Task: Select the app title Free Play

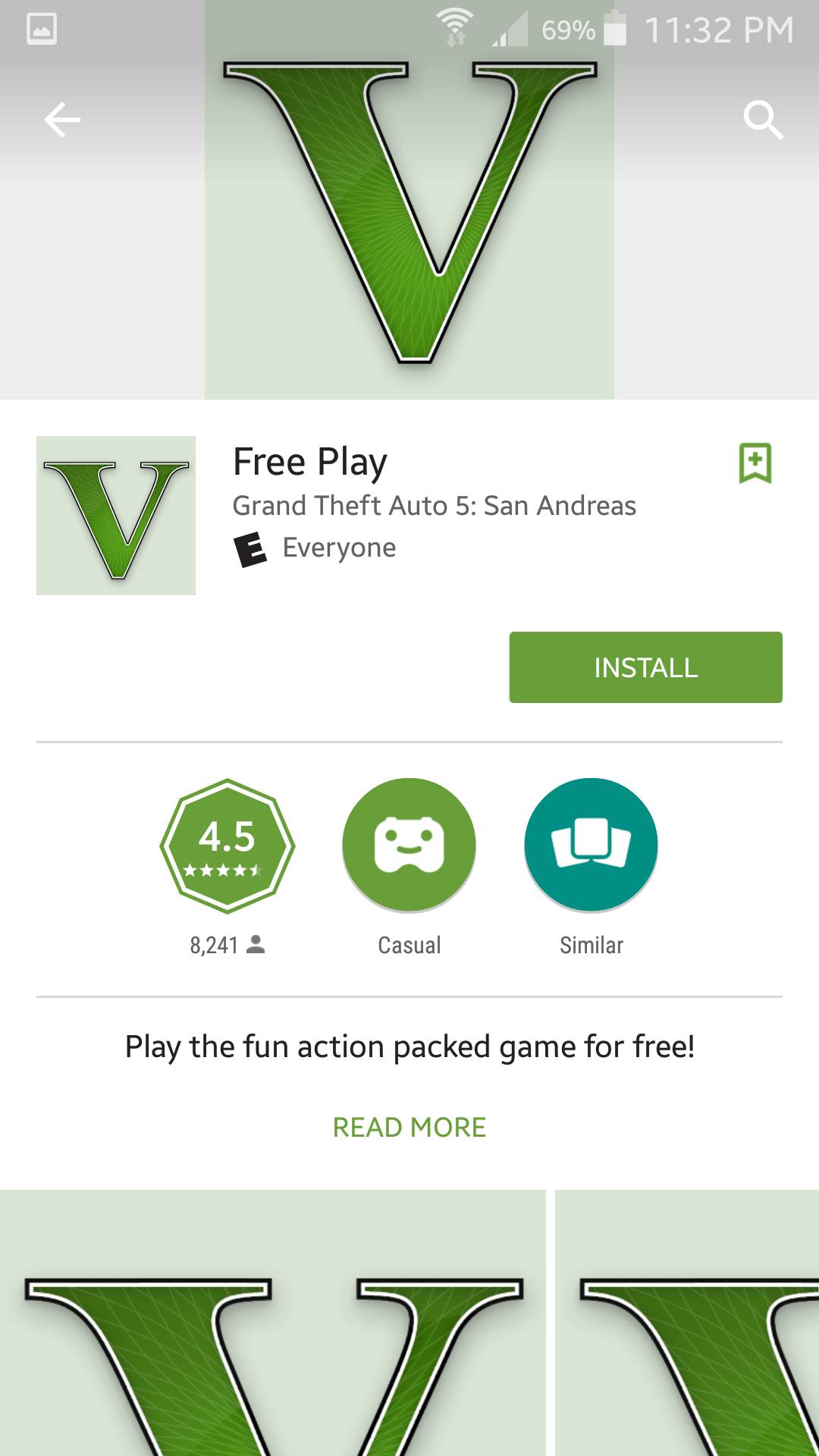Action: tap(309, 461)
